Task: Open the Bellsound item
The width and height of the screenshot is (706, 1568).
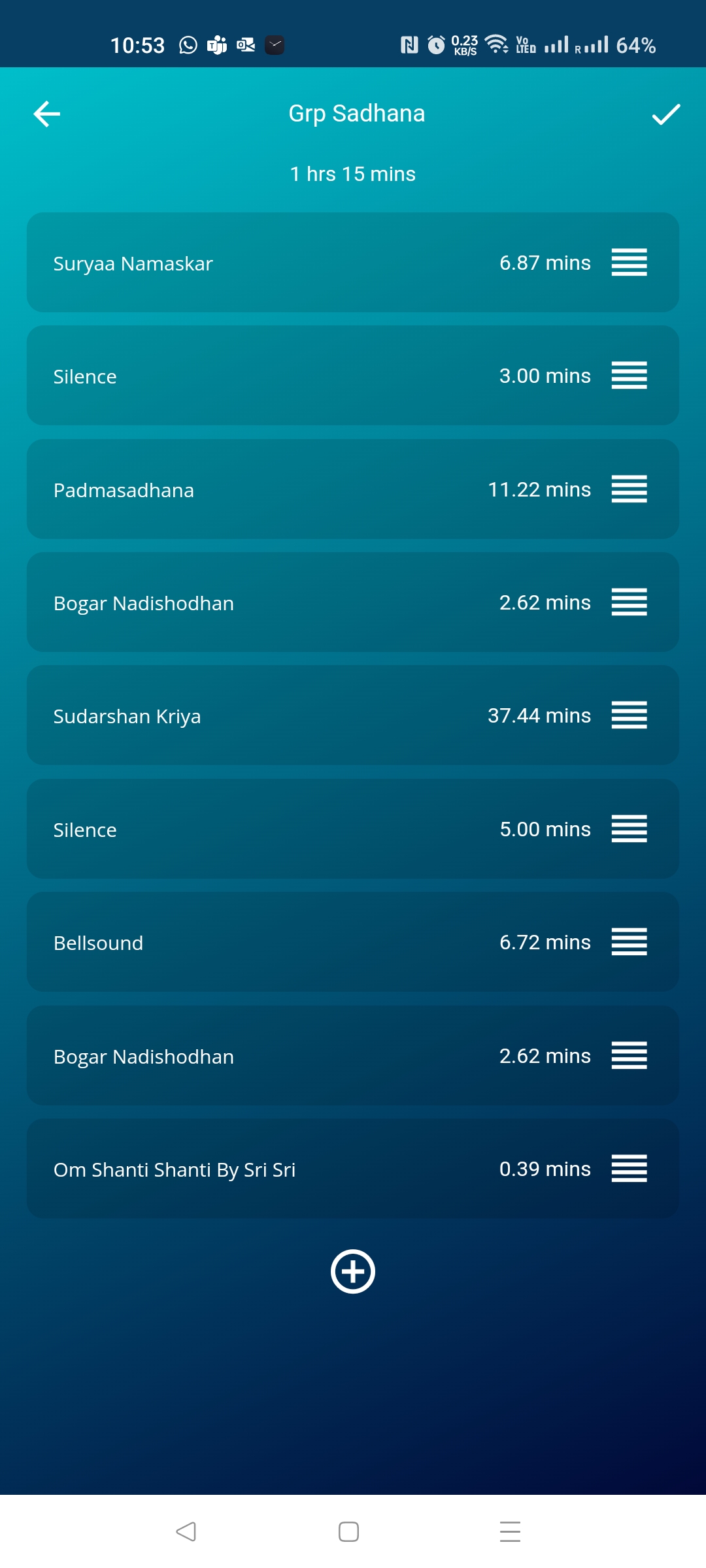Action: tap(353, 942)
